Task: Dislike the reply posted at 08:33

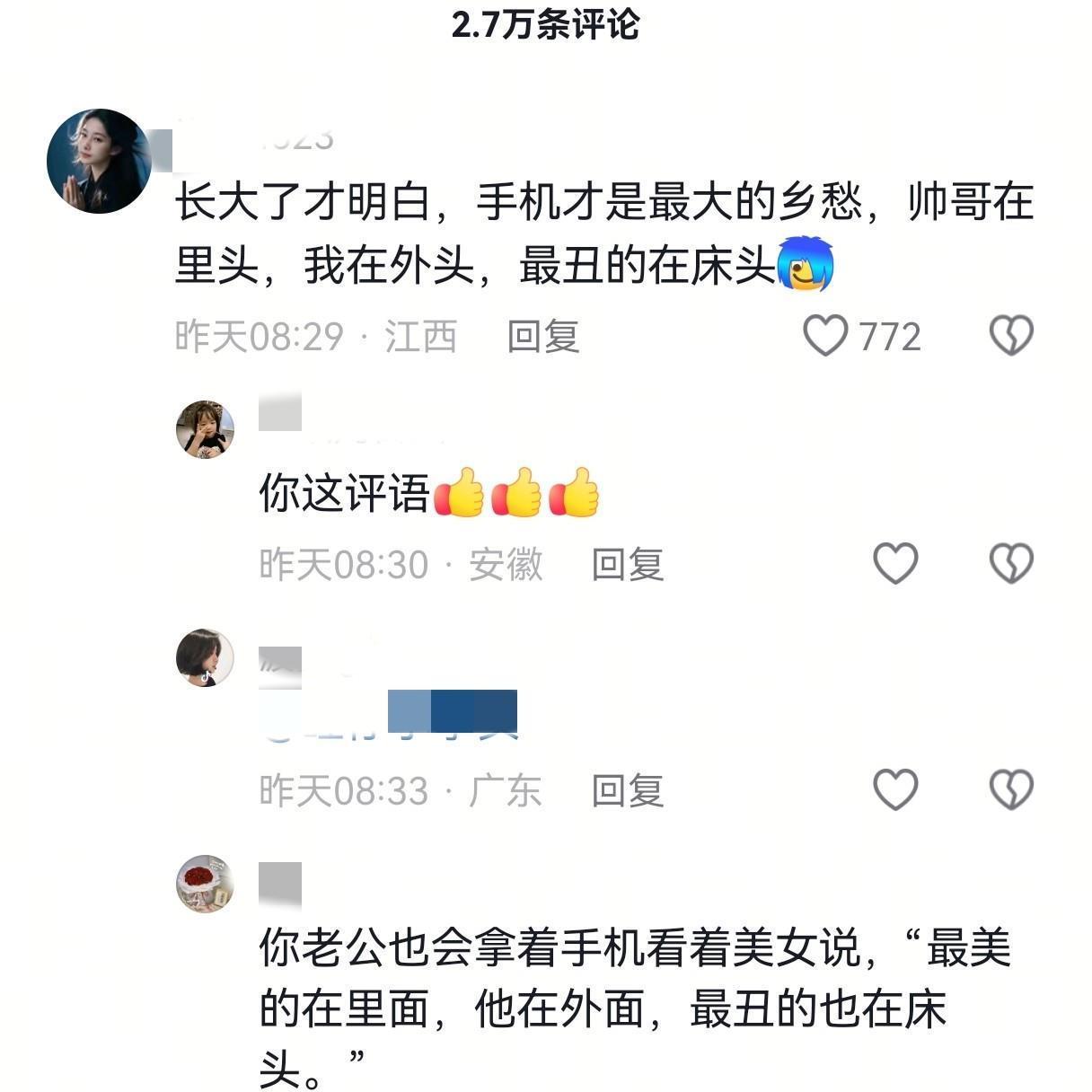Action: point(1011,789)
